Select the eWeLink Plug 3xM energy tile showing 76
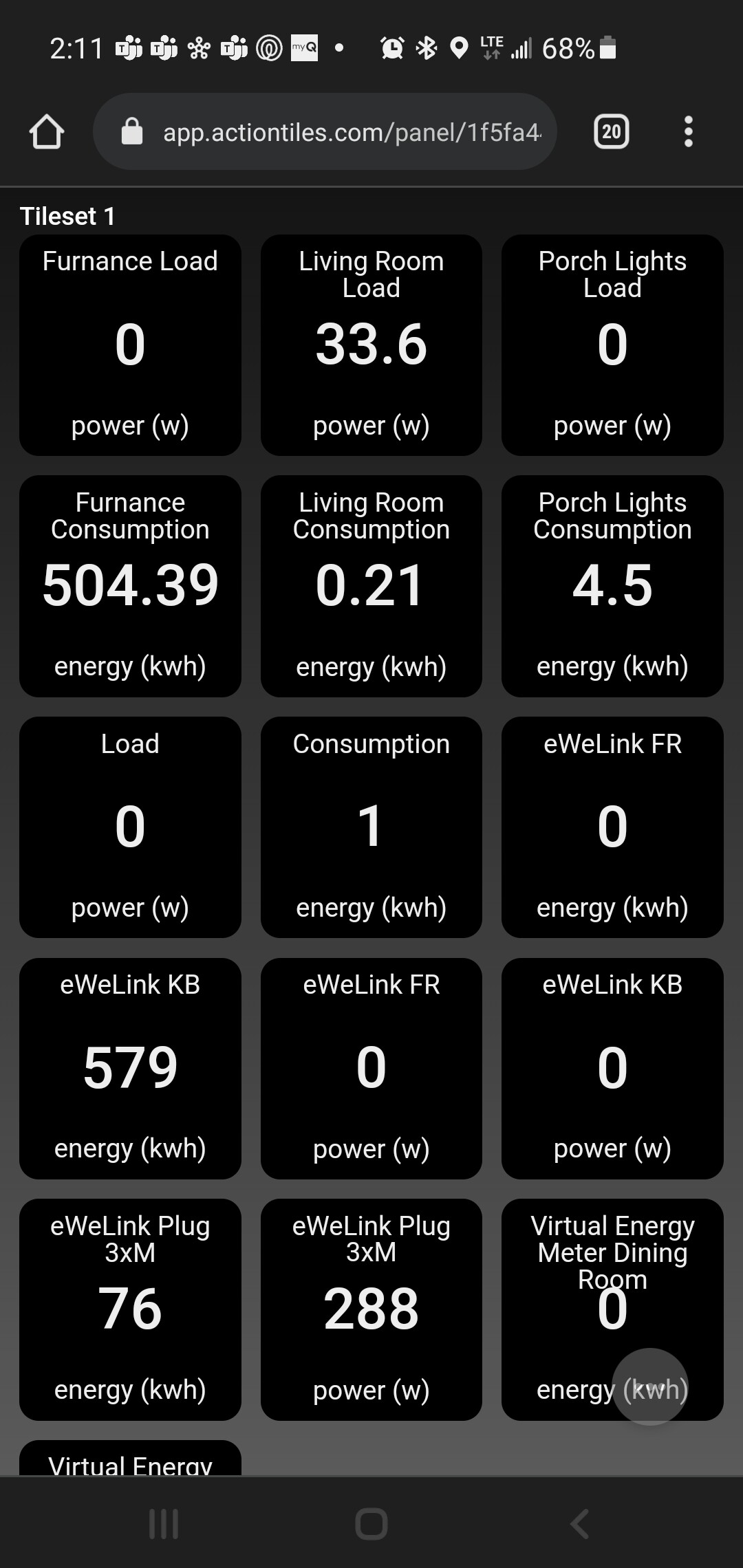The height and width of the screenshot is (1568, 743). point(130,1309)
